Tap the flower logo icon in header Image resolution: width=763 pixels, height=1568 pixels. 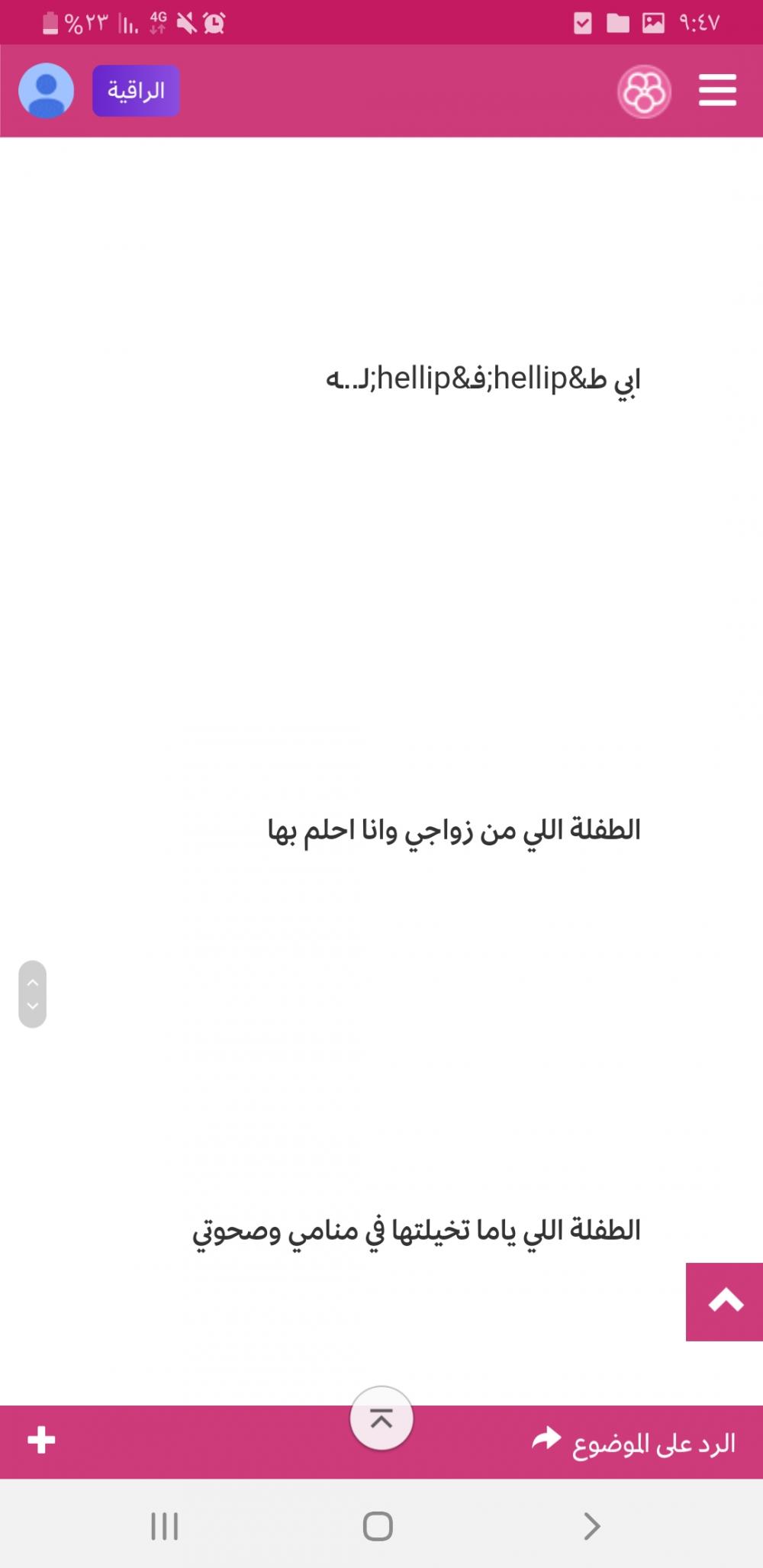coord(644,92)
